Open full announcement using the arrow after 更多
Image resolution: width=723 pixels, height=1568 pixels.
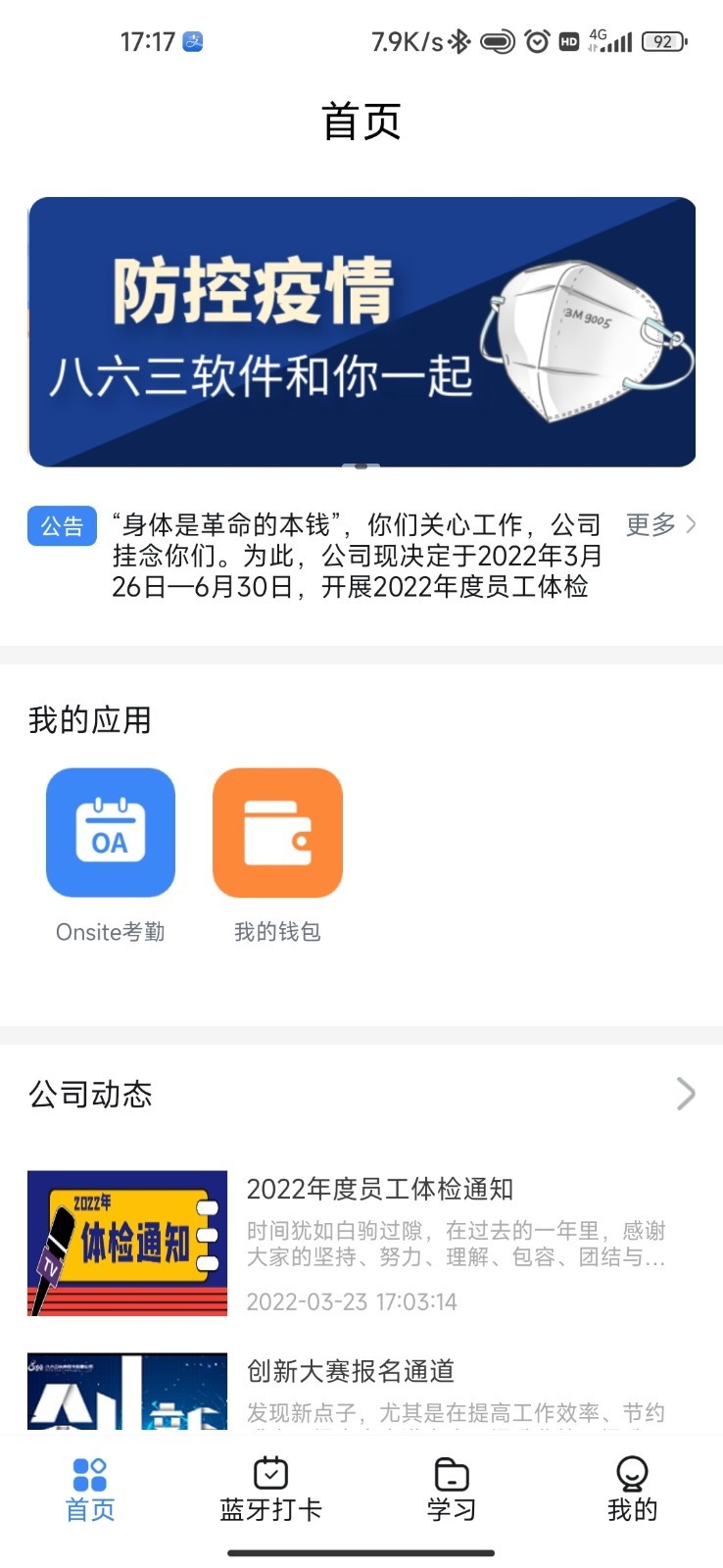click(693, 525)
